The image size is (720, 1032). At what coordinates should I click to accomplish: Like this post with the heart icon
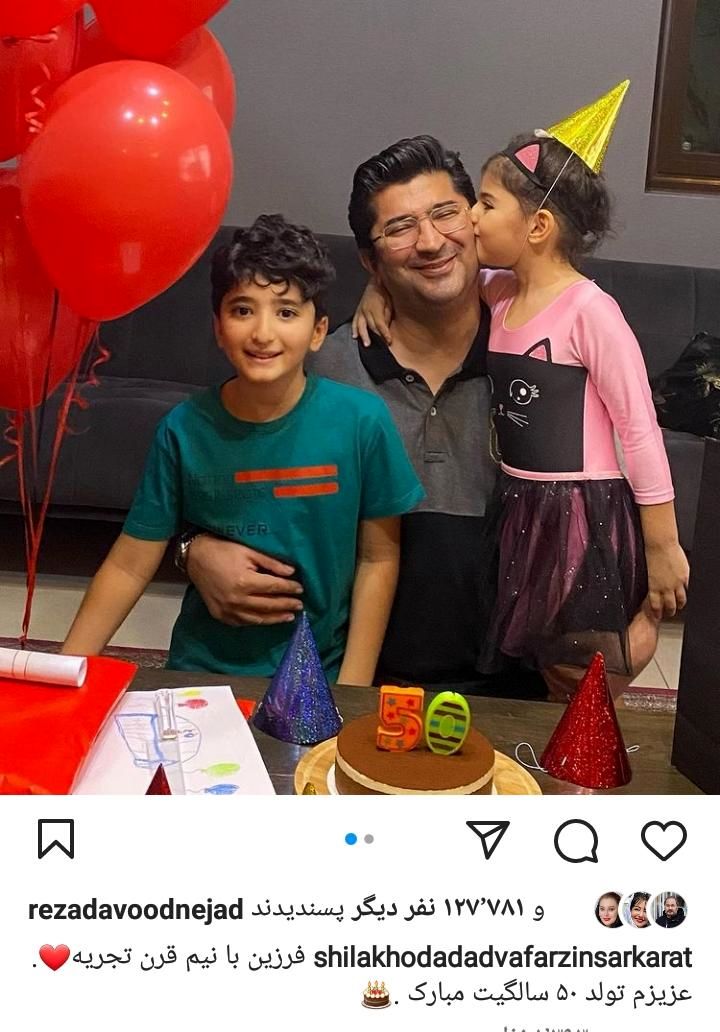pos(663,840)
